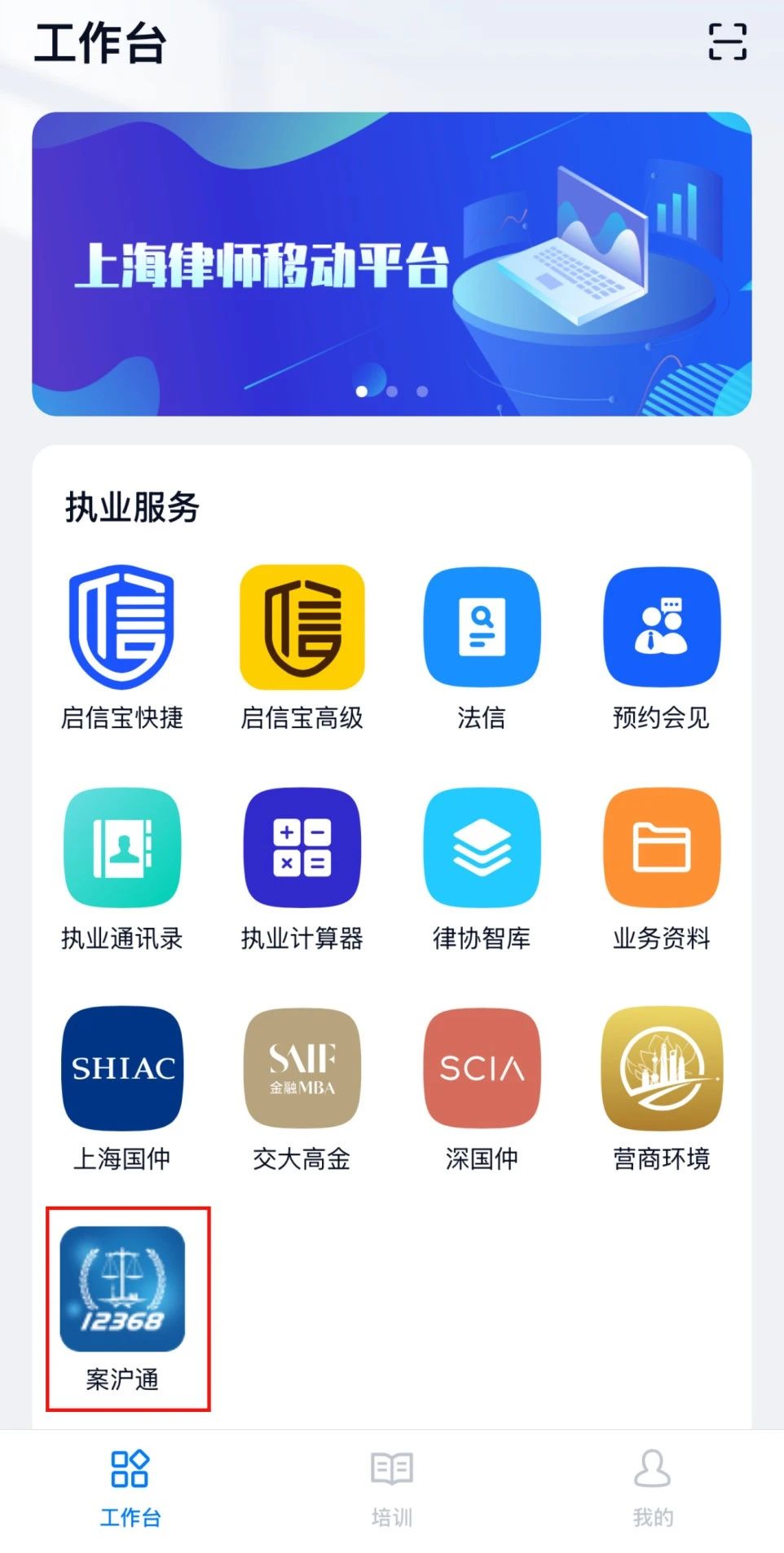Tap the 上海律师移动平台 banner
784x1553 pixels.
click(x=391, y=264)
